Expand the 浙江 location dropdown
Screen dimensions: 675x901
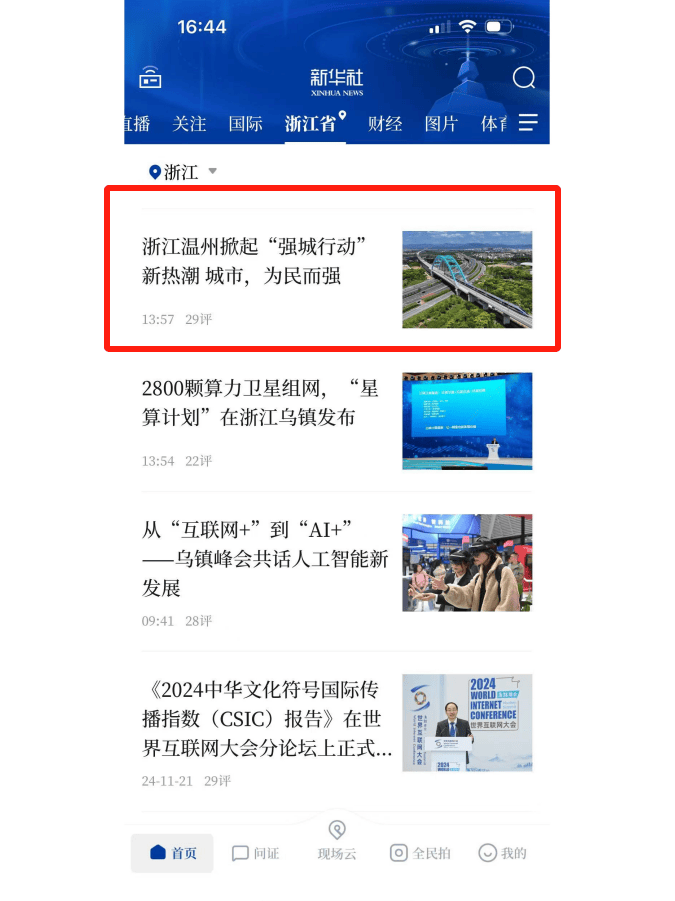click(x=183, y=172)
